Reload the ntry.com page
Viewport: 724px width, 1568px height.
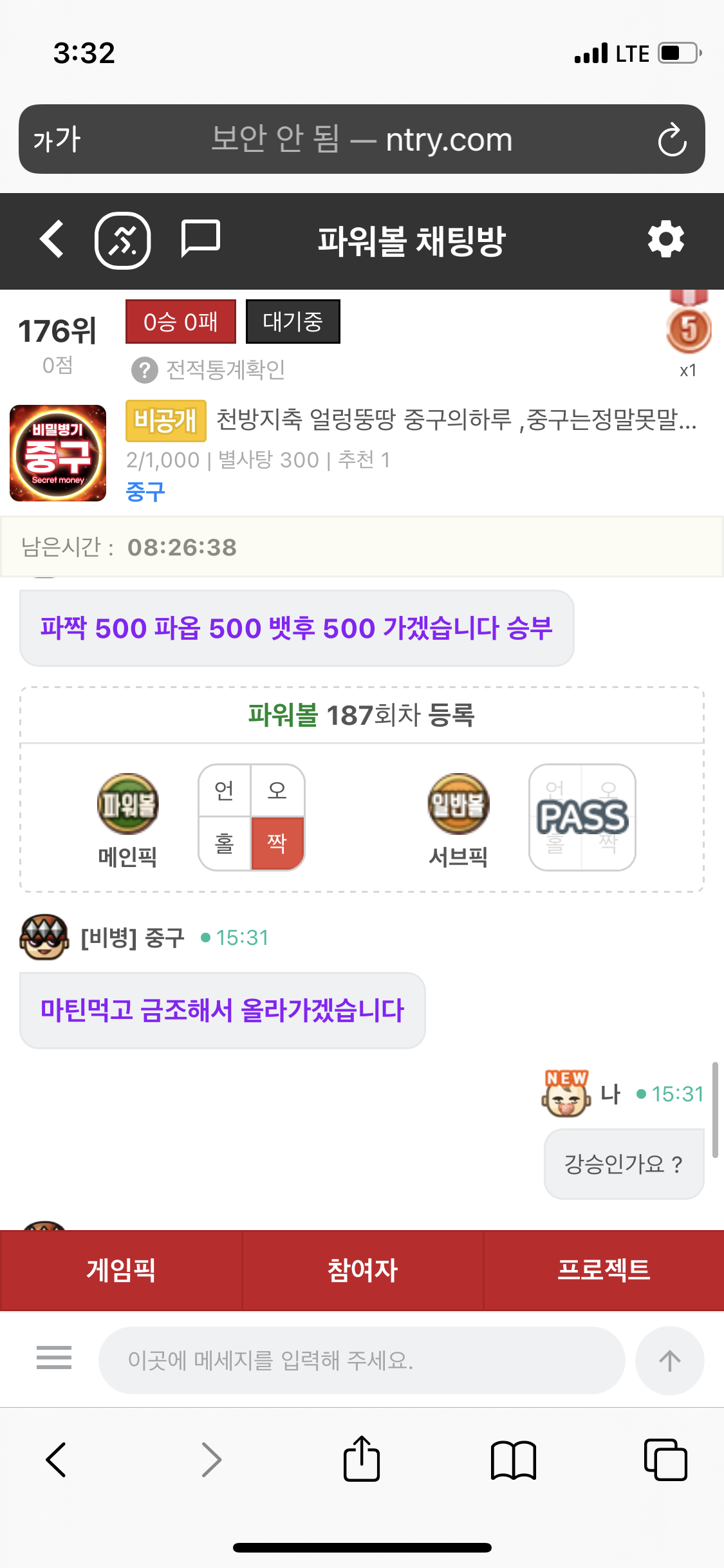672,140
